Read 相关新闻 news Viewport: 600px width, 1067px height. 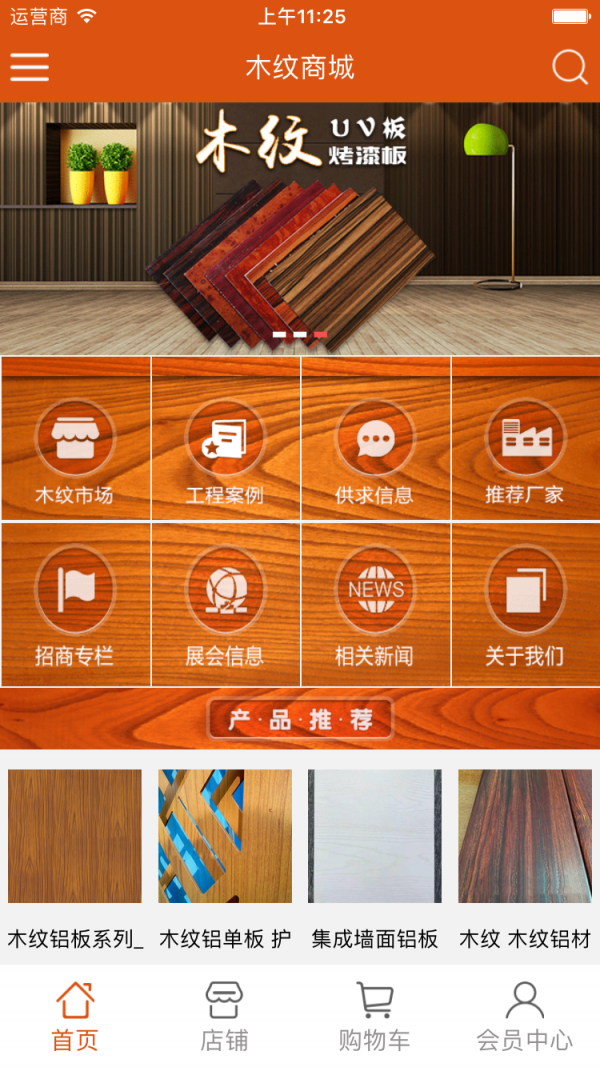(375, 605)
